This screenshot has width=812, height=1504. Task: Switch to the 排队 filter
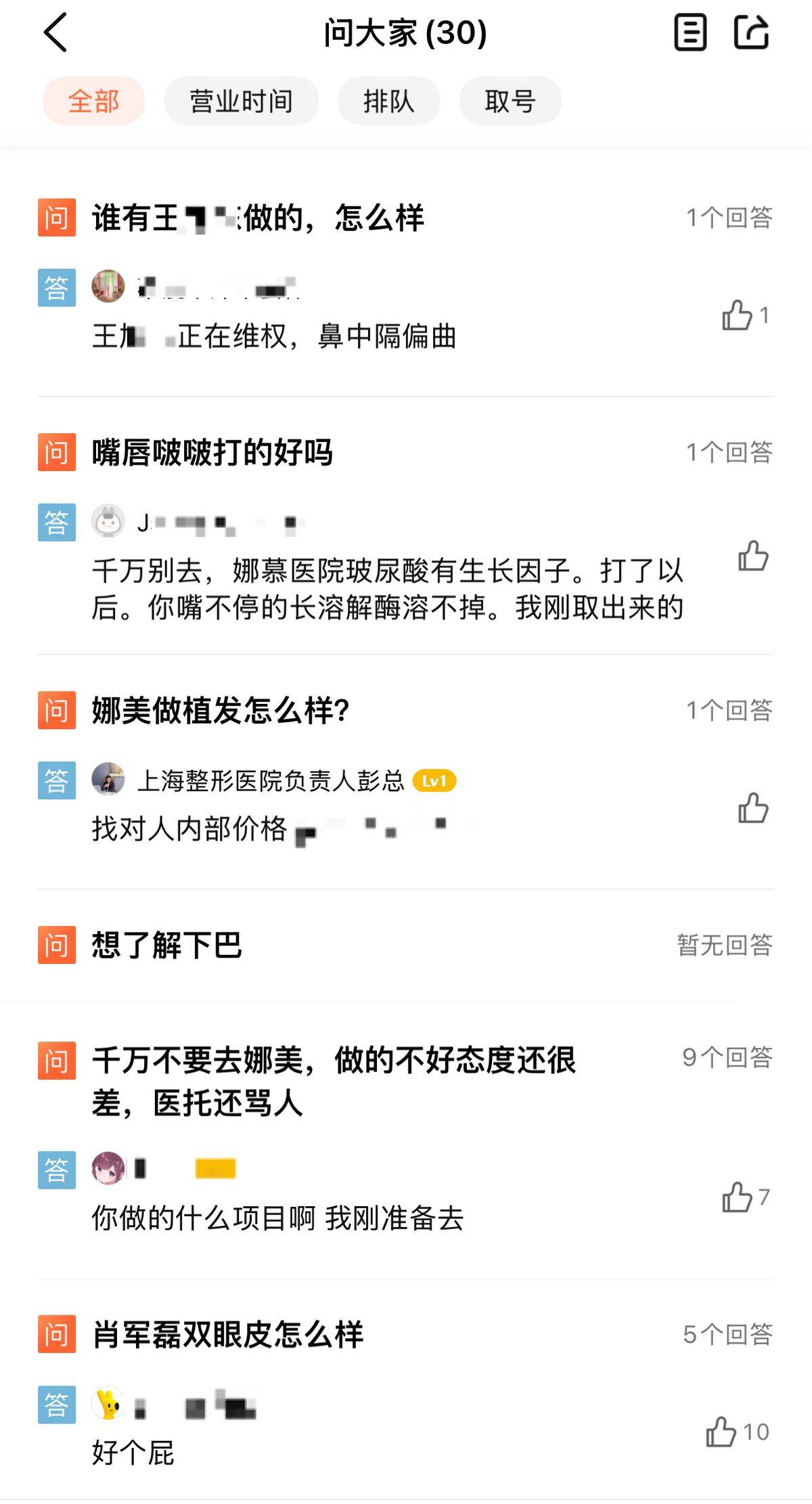389,102
